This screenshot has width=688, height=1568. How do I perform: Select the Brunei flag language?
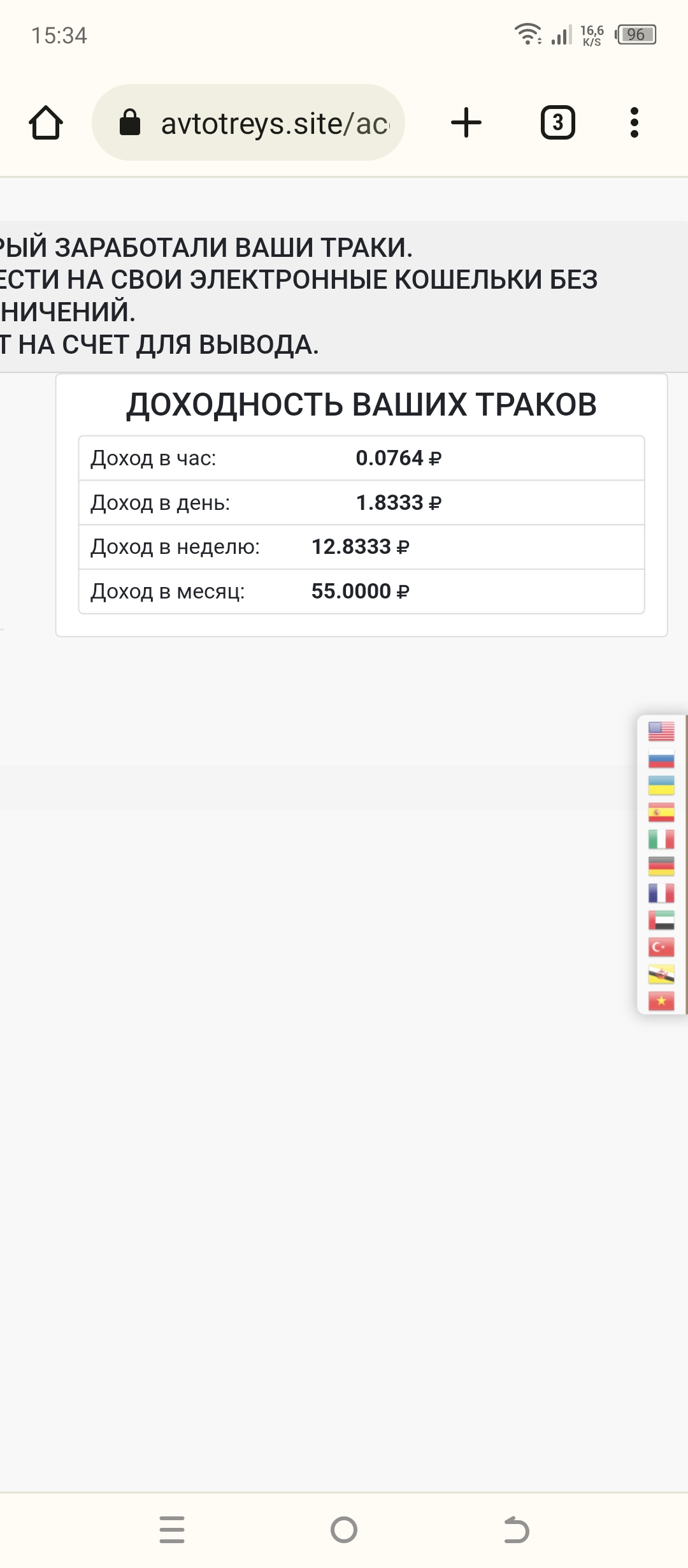pyautogui.click(x=661, y=974)
